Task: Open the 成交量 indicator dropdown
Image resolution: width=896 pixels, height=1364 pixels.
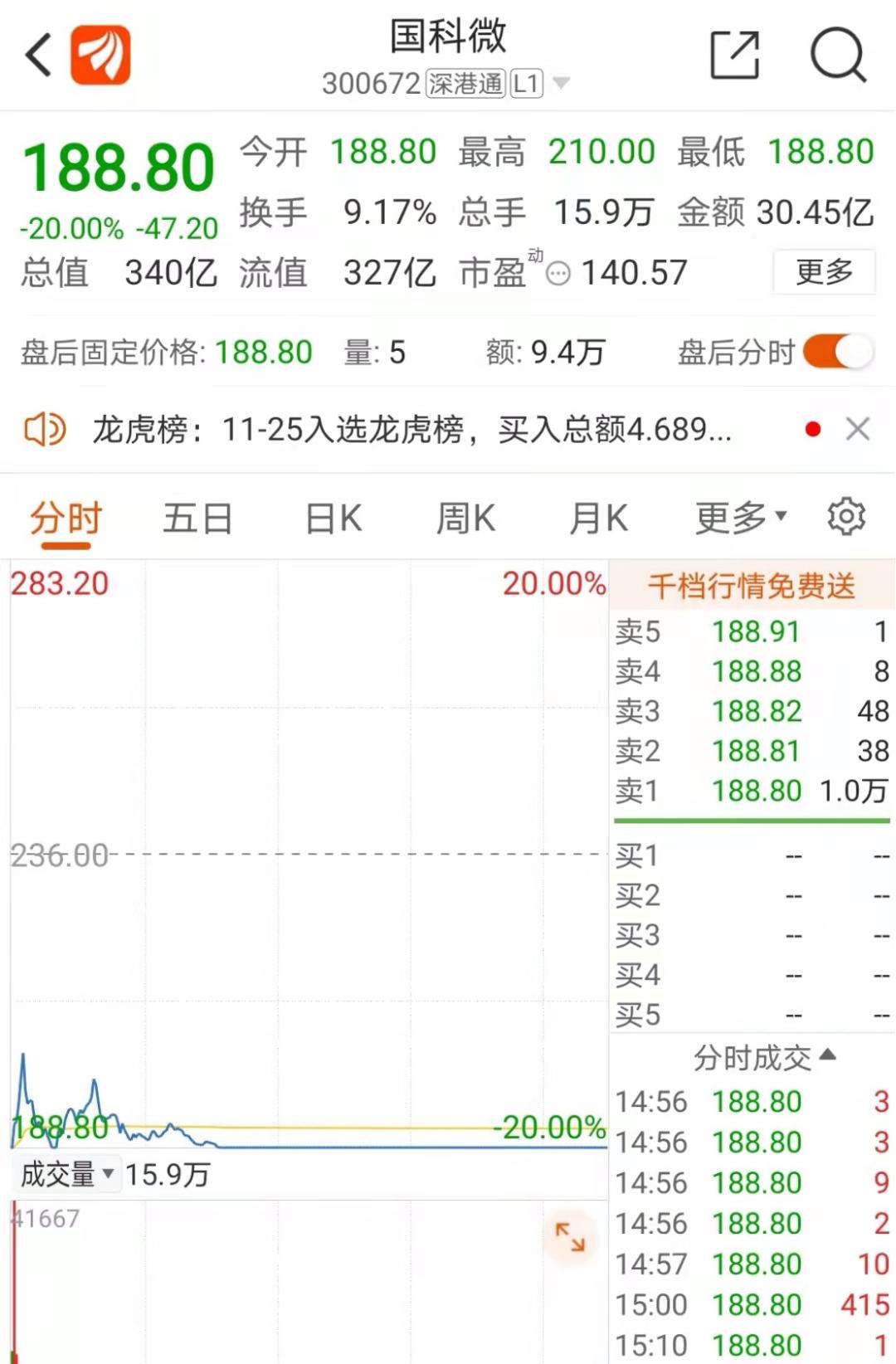Action: point(68,1174)
